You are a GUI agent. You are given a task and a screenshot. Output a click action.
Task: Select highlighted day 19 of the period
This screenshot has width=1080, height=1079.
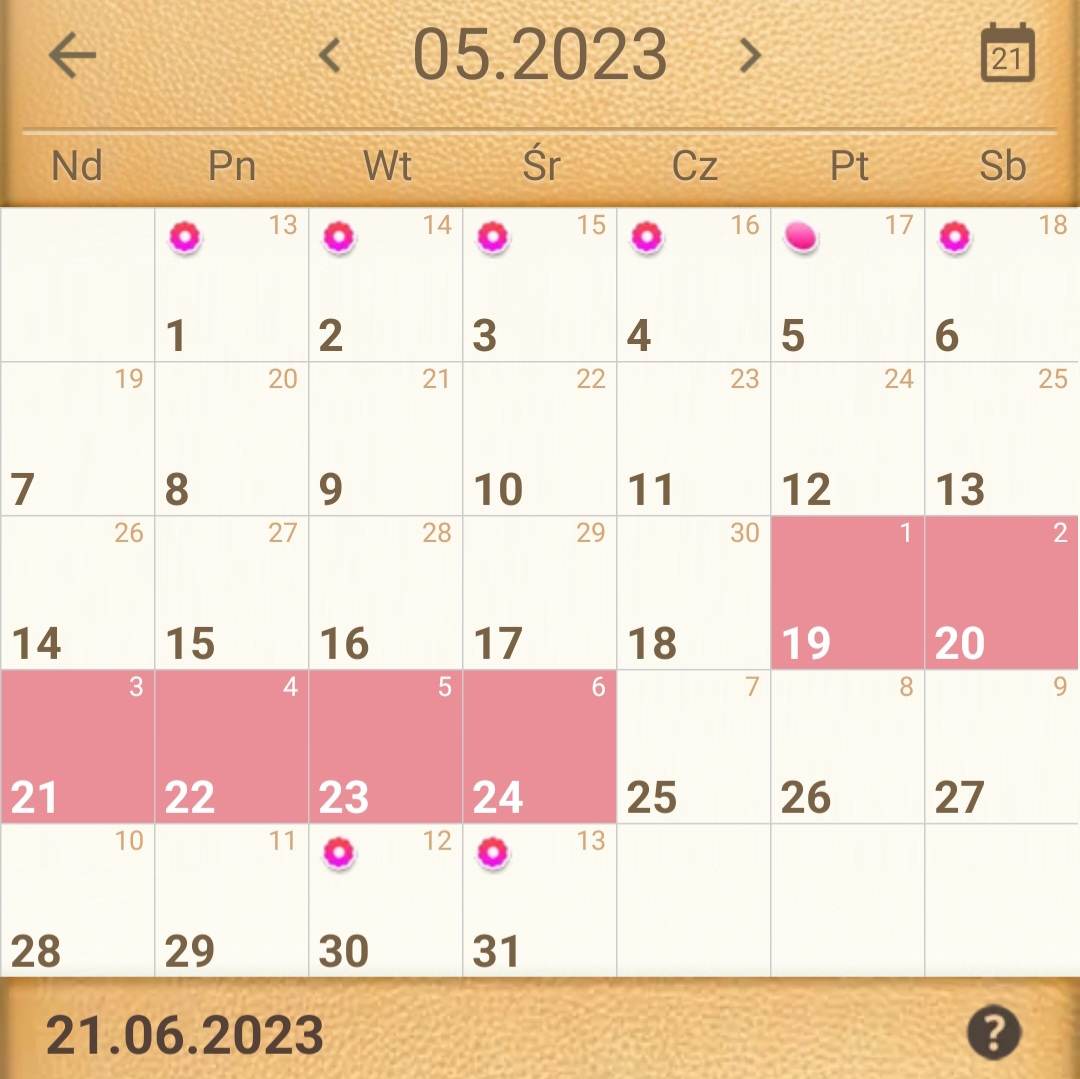coord(848,593)
